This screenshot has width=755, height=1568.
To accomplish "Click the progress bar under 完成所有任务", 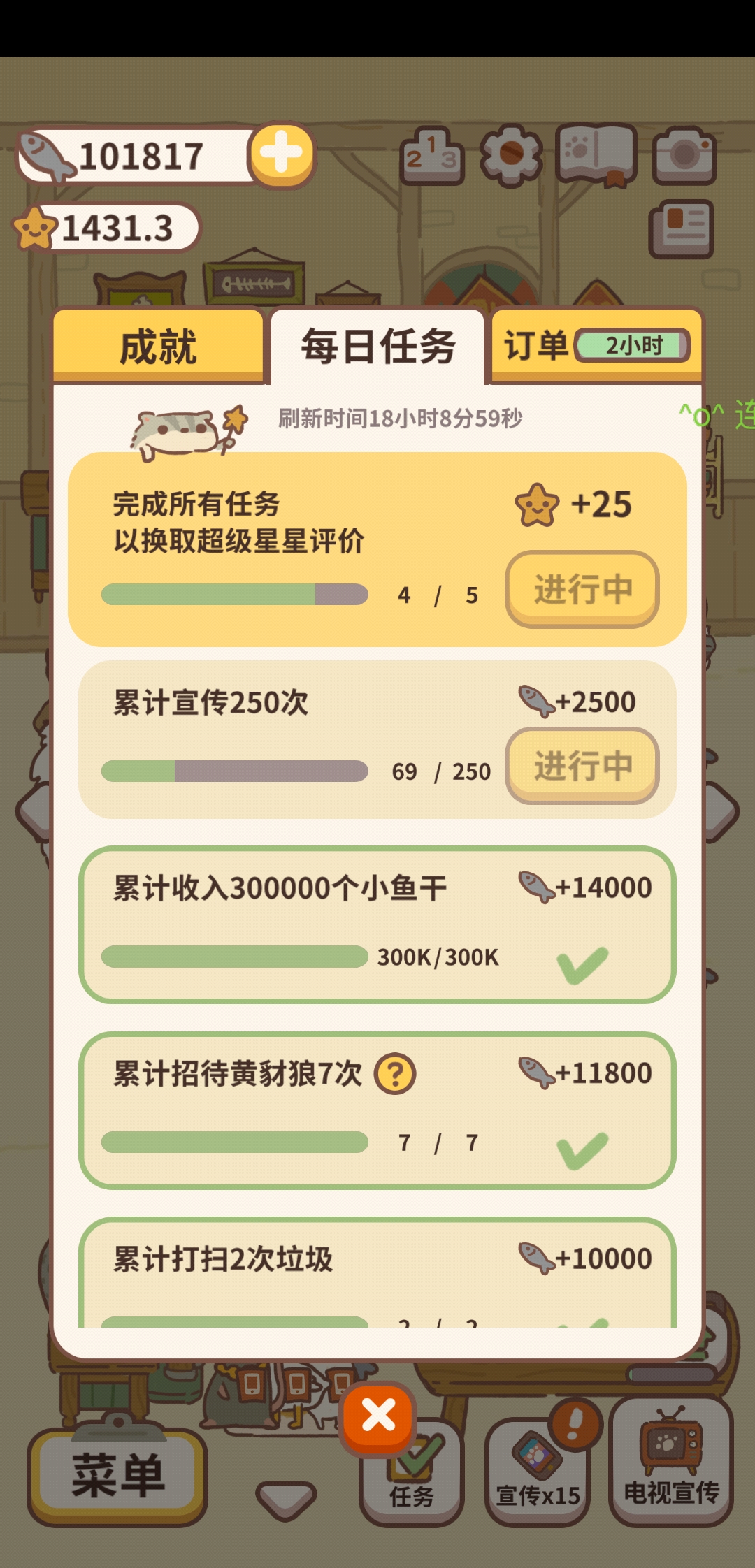I will [233, 595].
